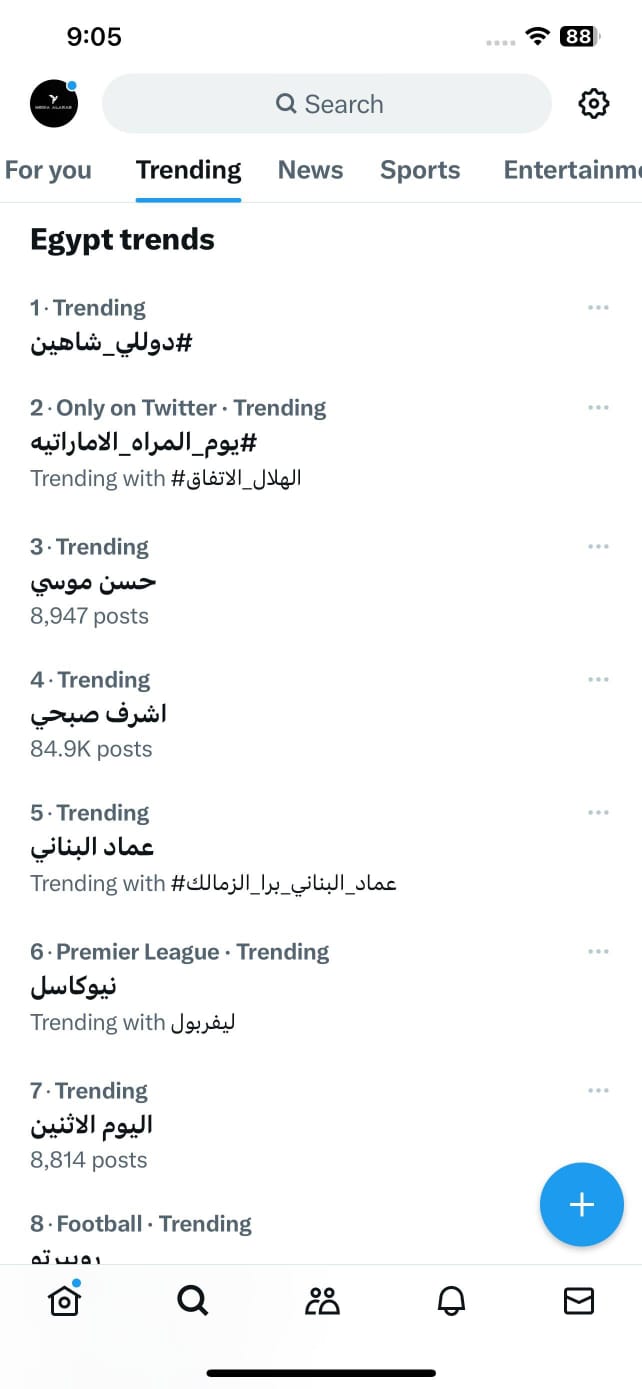Switch to the Entertainment tab
642x1389 pixels.
pyautogui.click(x=572, y=170)
